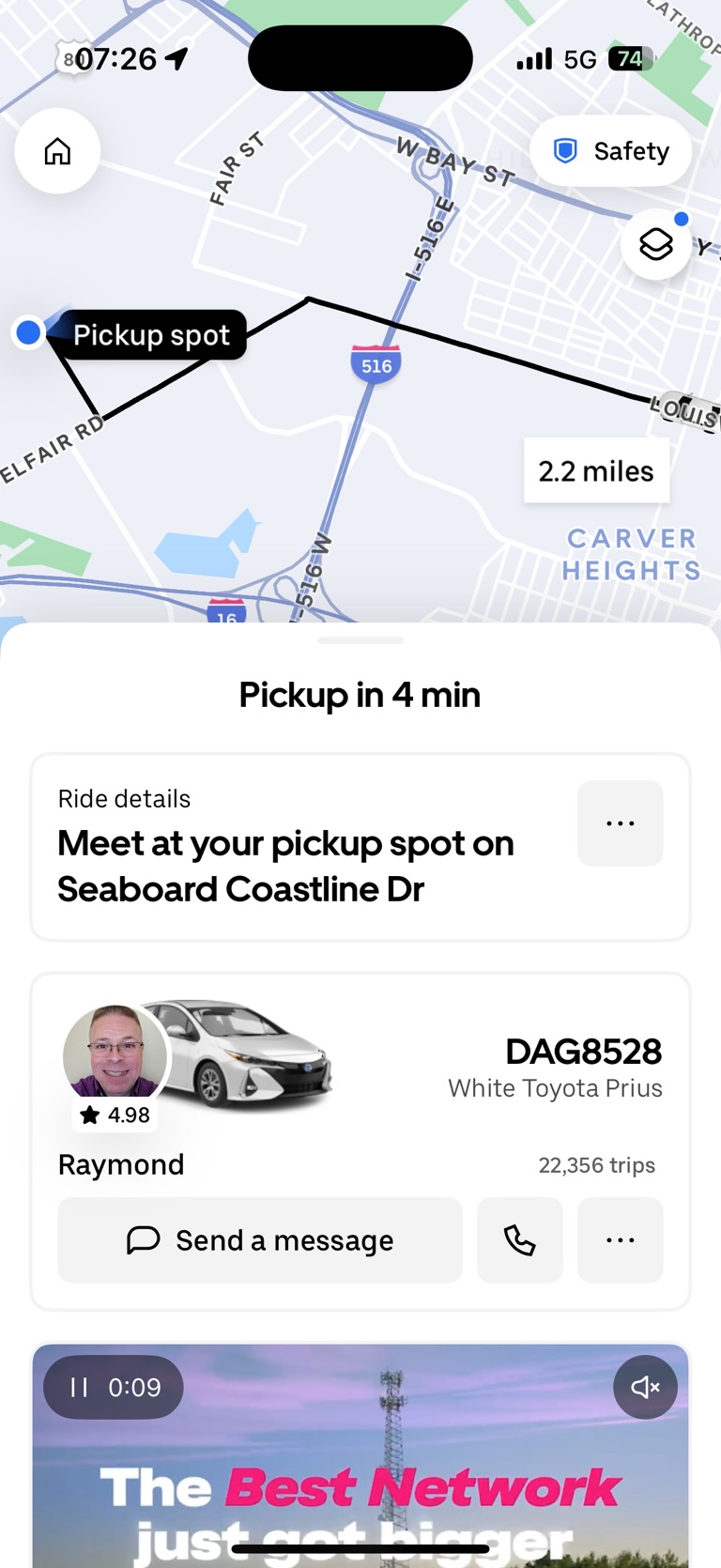Open the Safety toolkit

[x=611, y=151]
